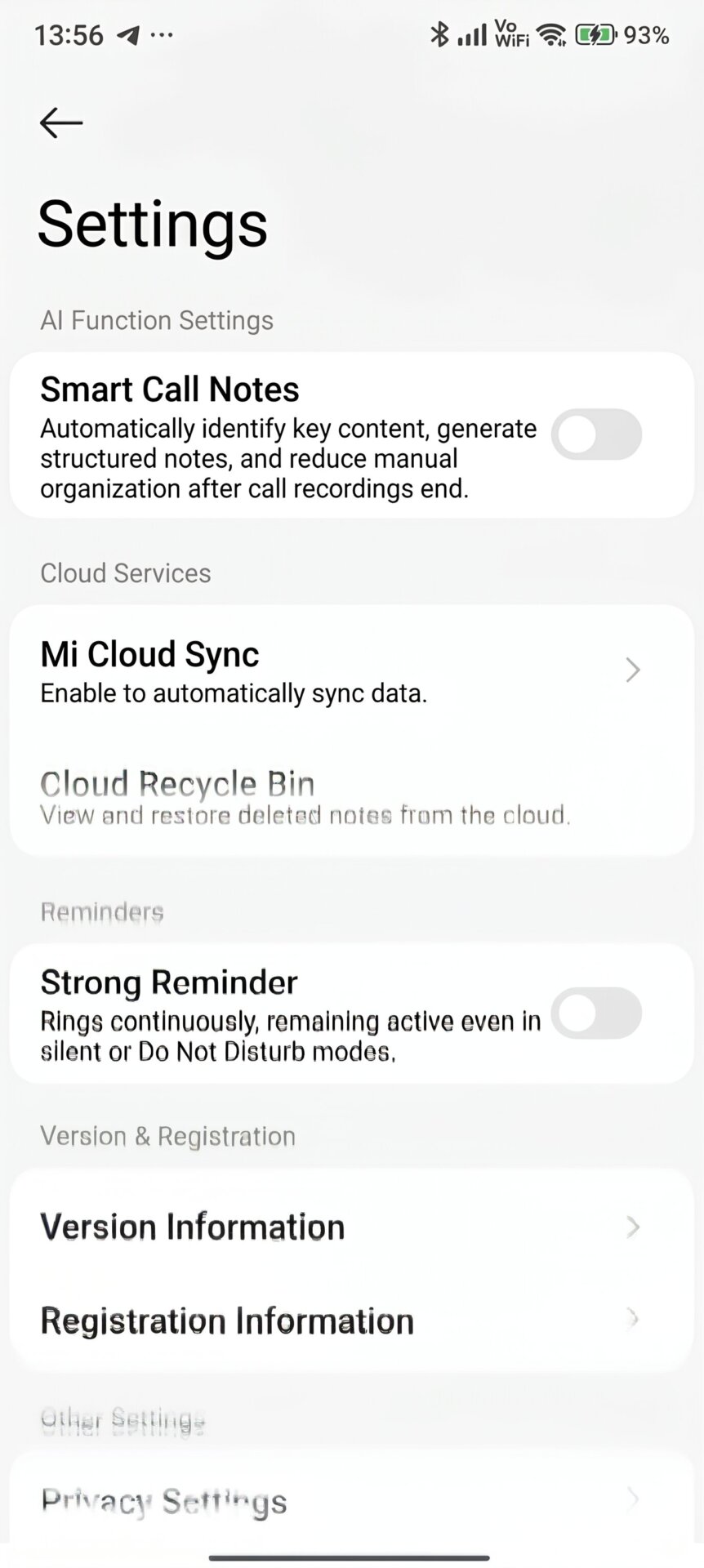Open Privacy Settings

tap(351, 1499)
